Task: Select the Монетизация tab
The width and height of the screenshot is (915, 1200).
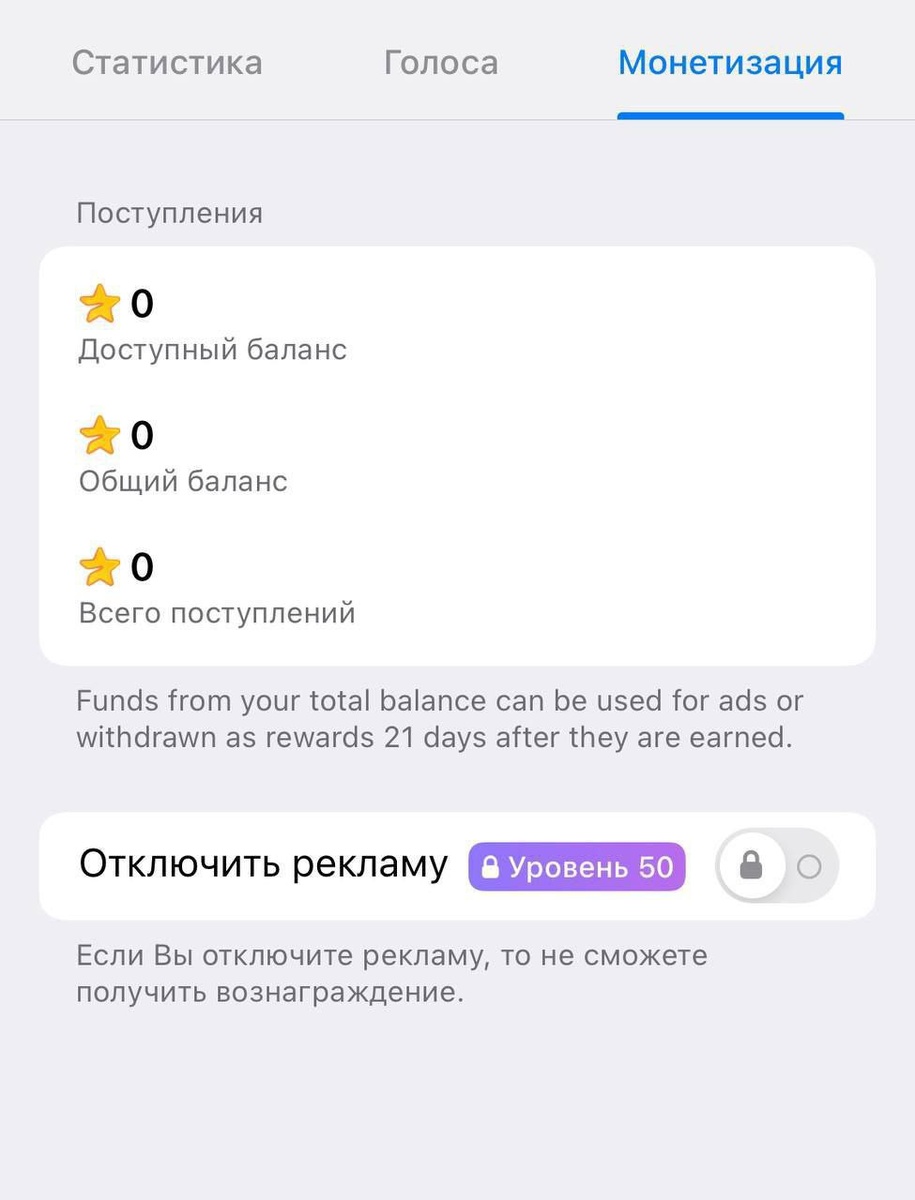Action: (729, 62)
